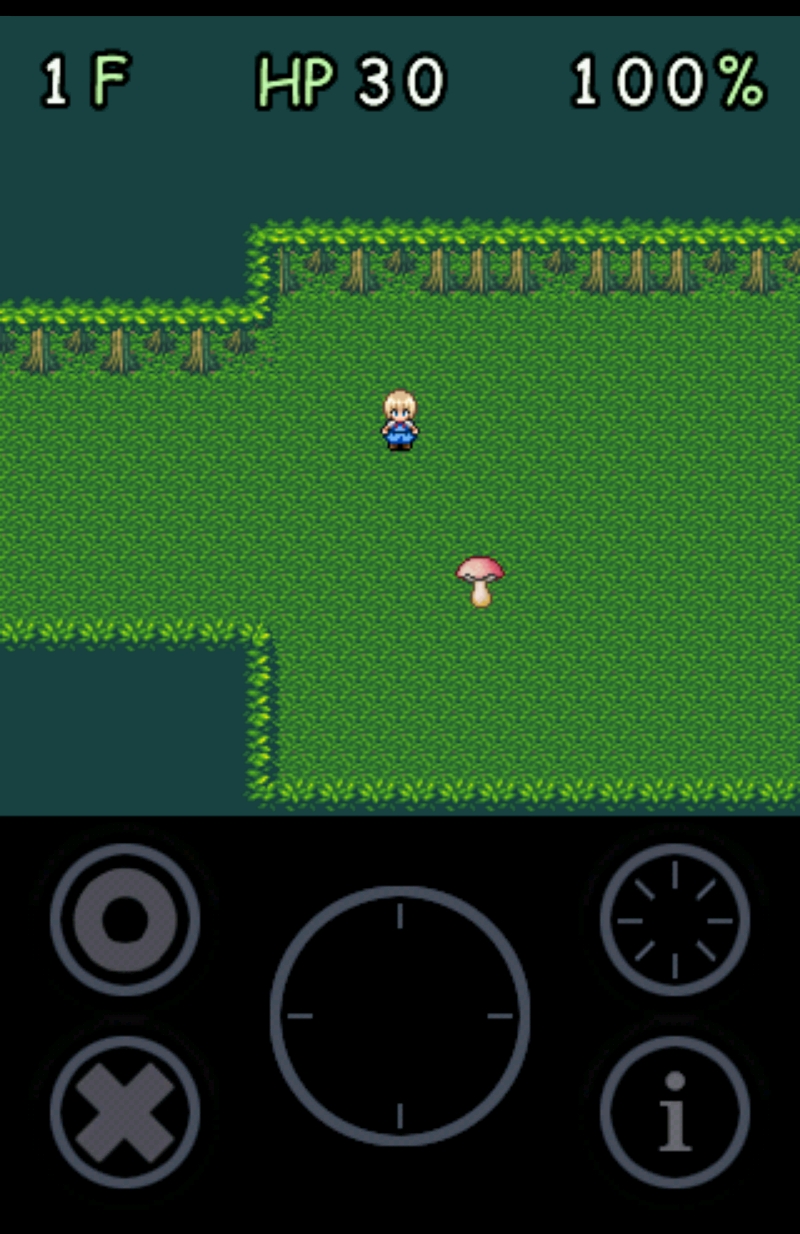Tap the circle confirm button
The height and width of the screenshot is (1234, 800).
click(x=125, y=919)
